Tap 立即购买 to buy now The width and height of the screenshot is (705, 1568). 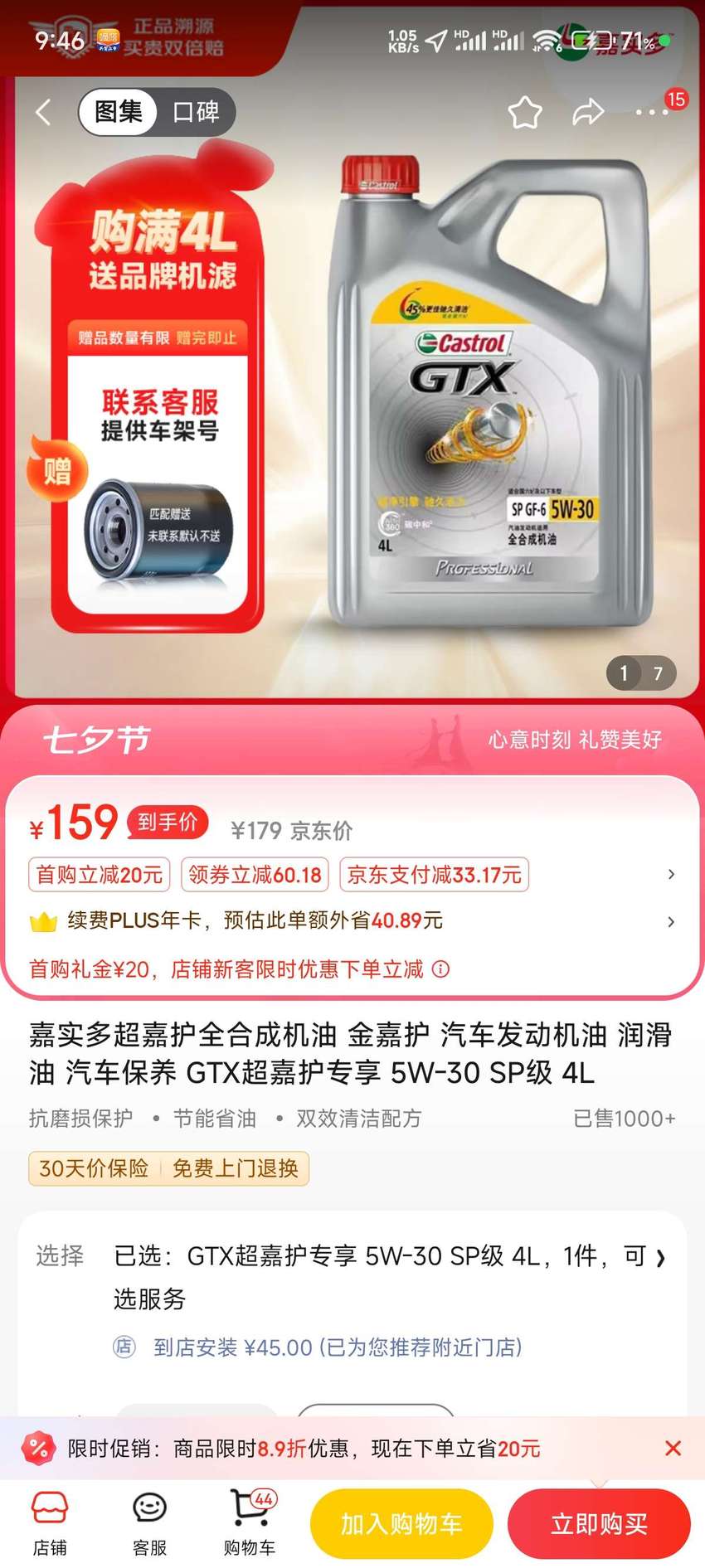599,1523
